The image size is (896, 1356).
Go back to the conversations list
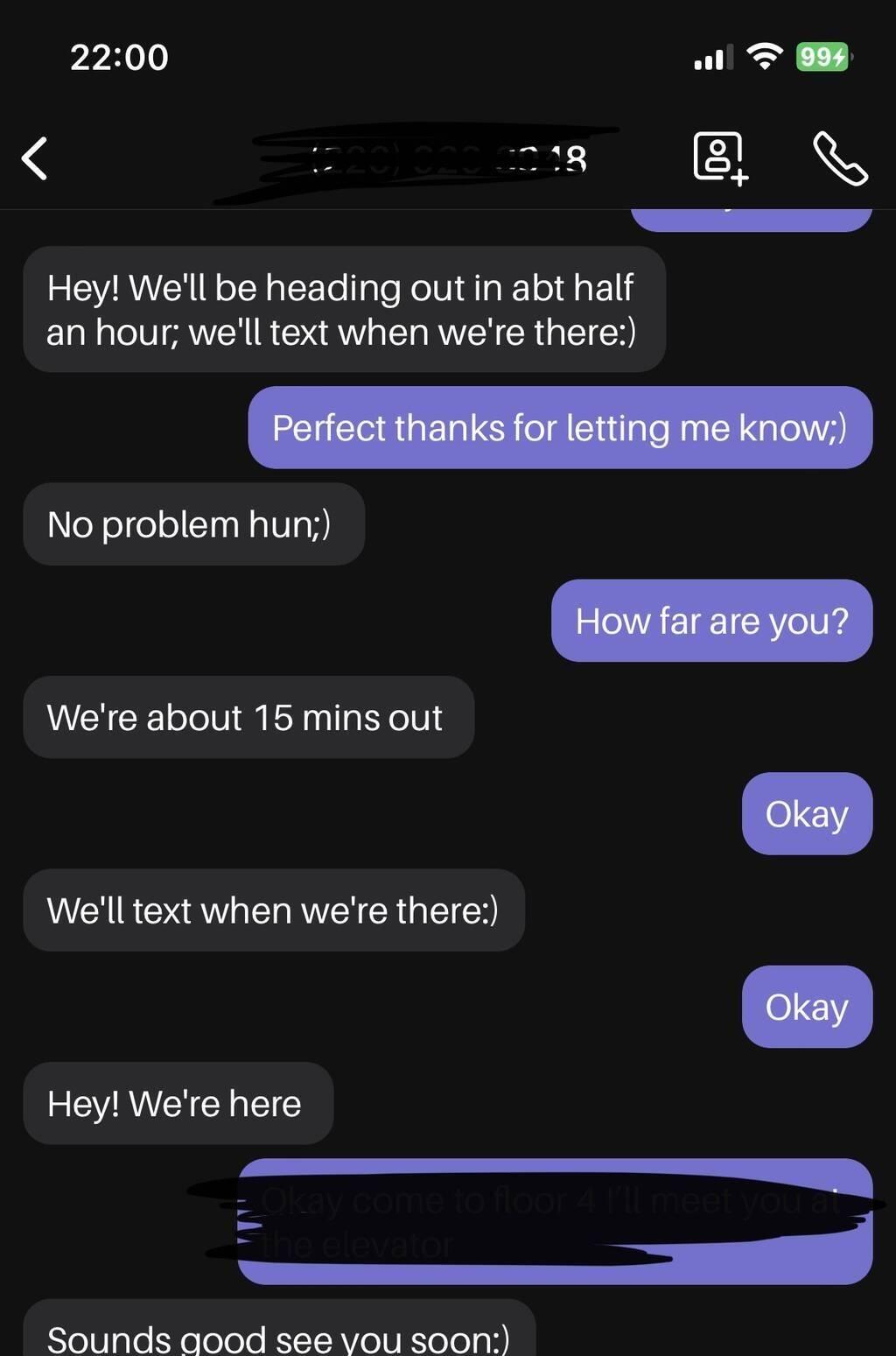pos(35,158)
